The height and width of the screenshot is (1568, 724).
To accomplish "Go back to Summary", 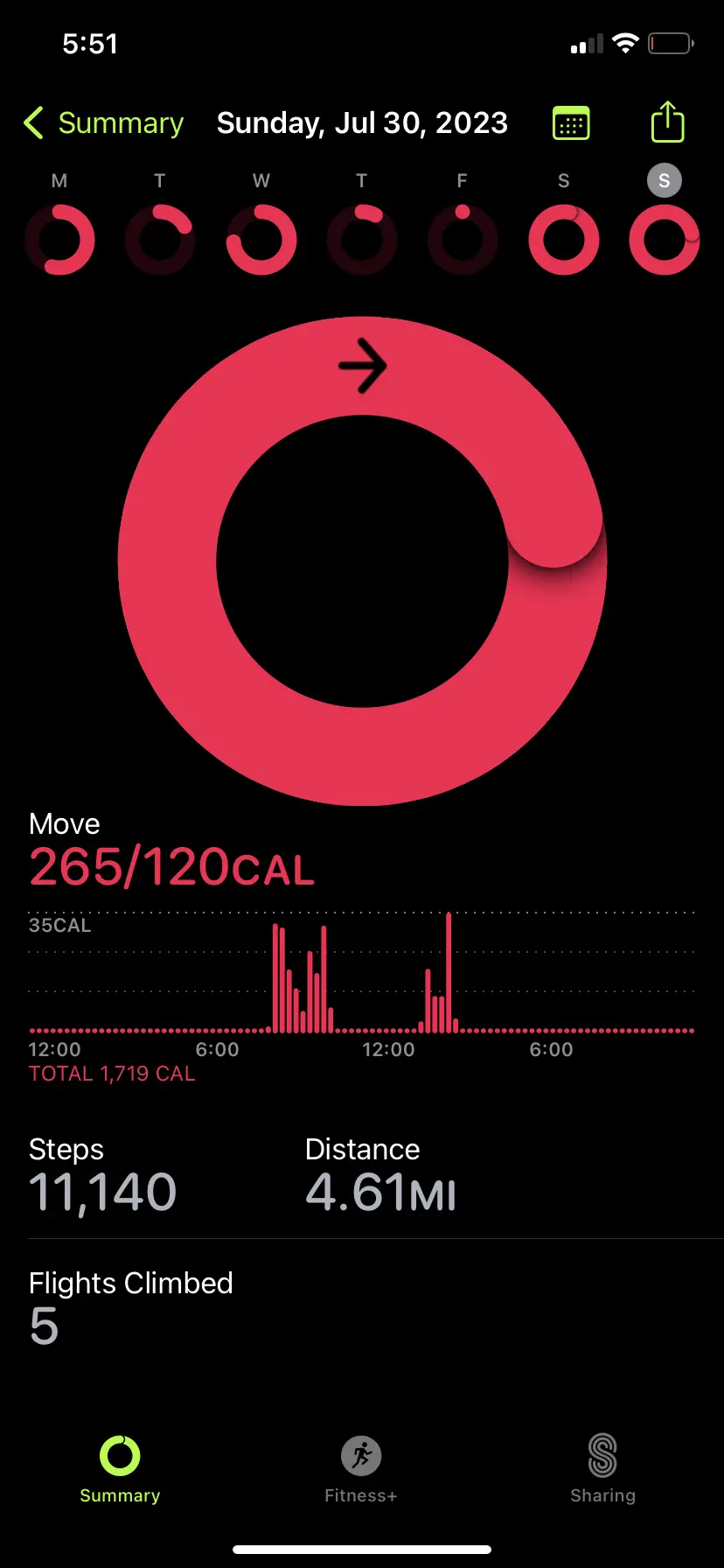I will [104, 123].
